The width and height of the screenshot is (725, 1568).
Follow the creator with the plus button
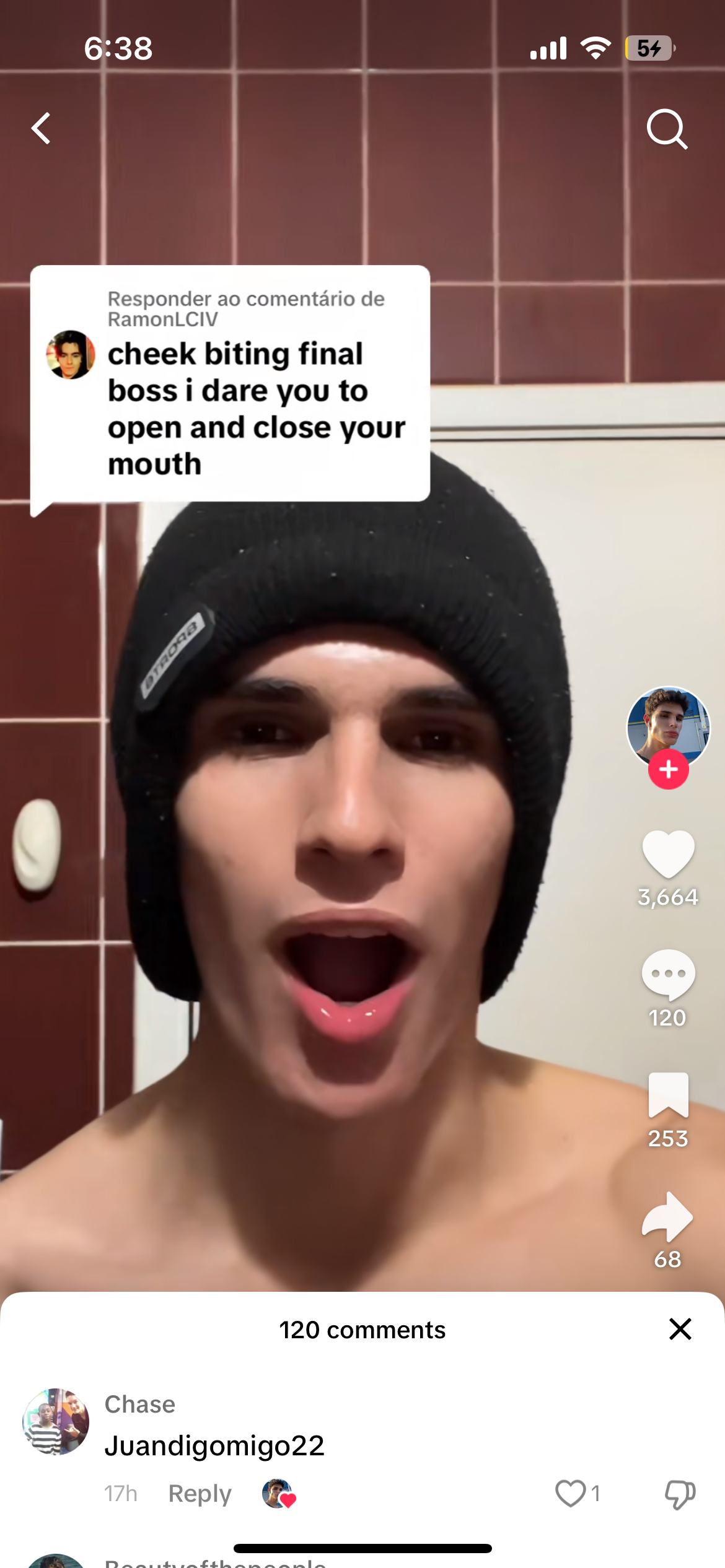click(x=668, y=770)
